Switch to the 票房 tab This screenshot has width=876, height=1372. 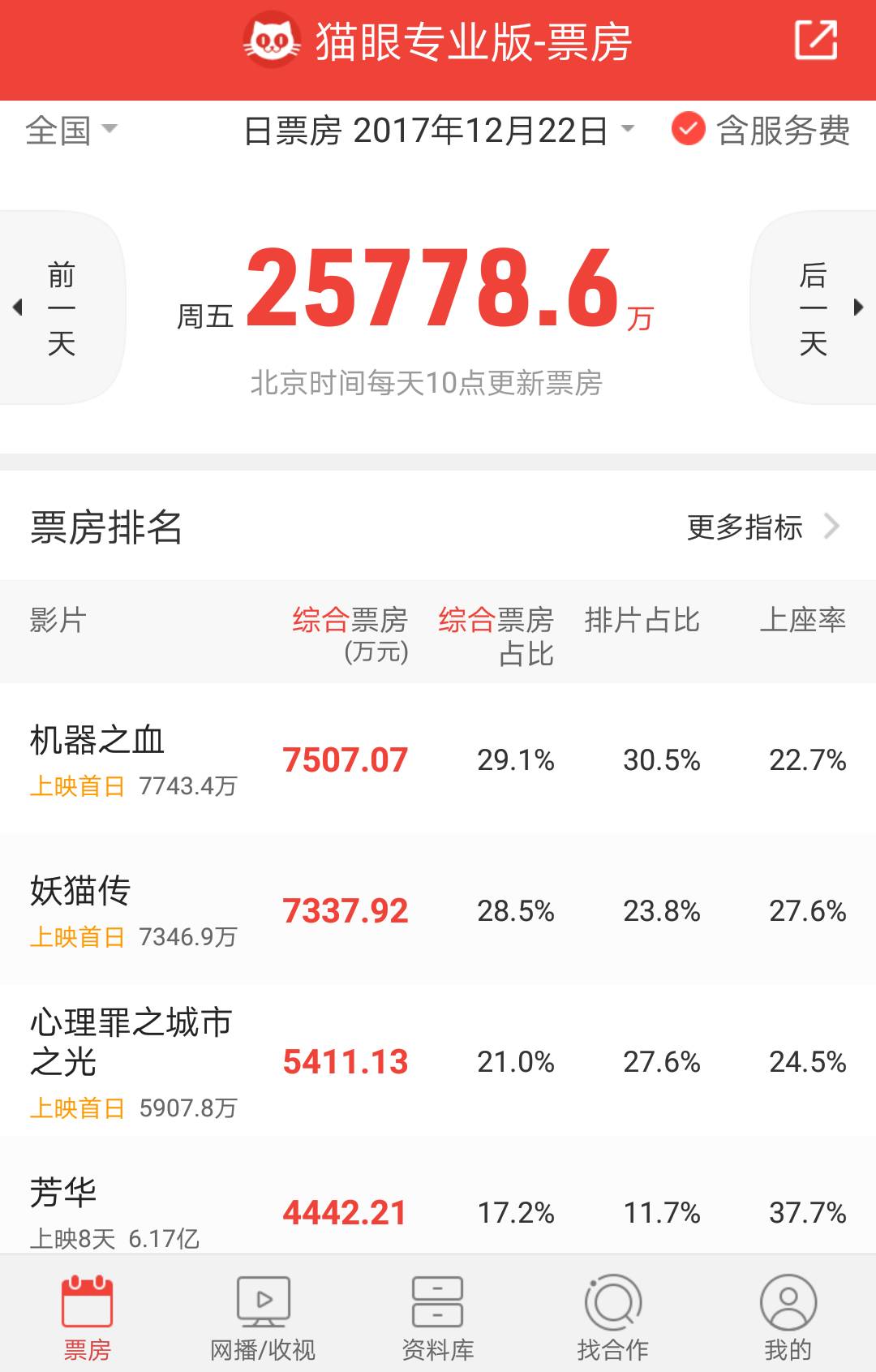[x=88, y=1315]
